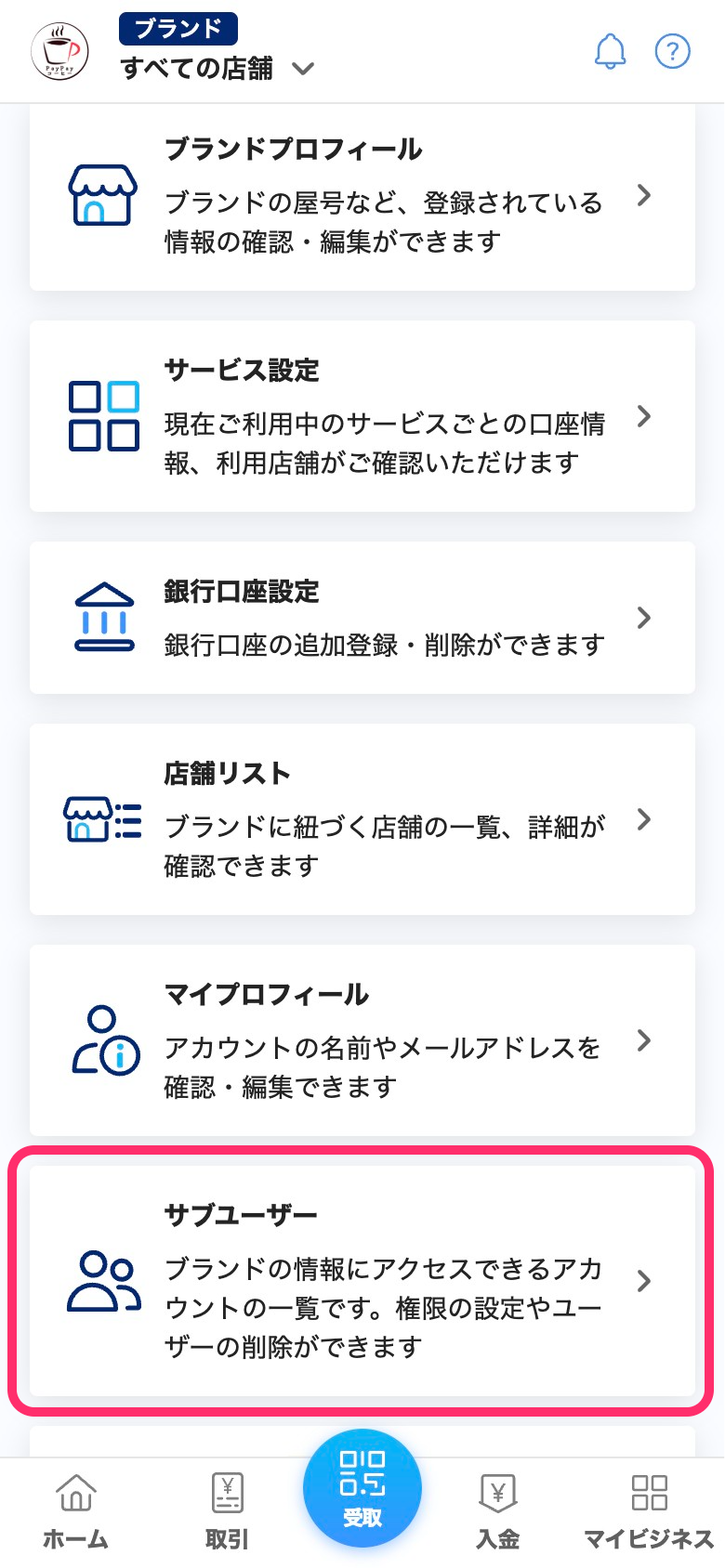This screenshot has height=1568, width=725.
Task: Open サービス設定
Action: click(362, 416)
